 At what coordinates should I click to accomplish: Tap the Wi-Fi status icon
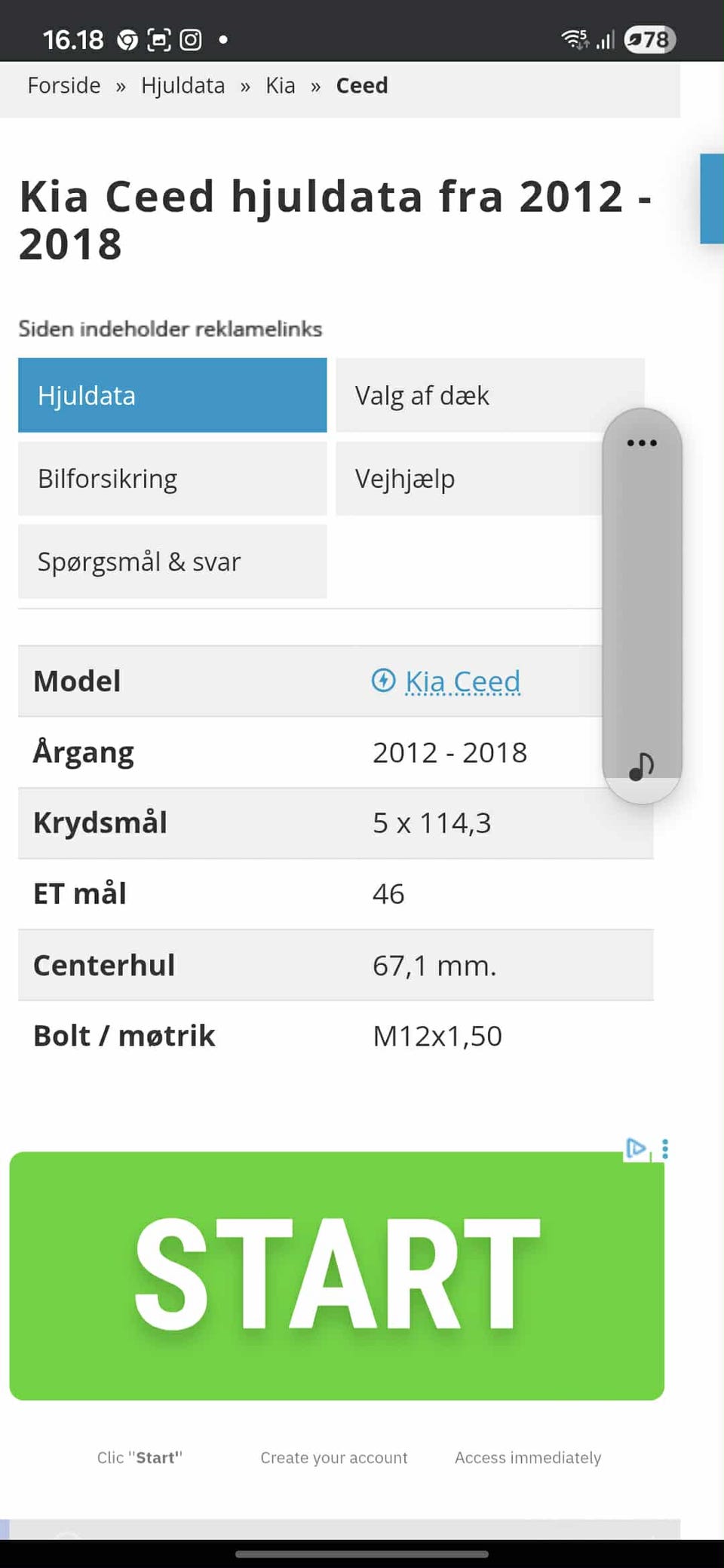point(573,39)
